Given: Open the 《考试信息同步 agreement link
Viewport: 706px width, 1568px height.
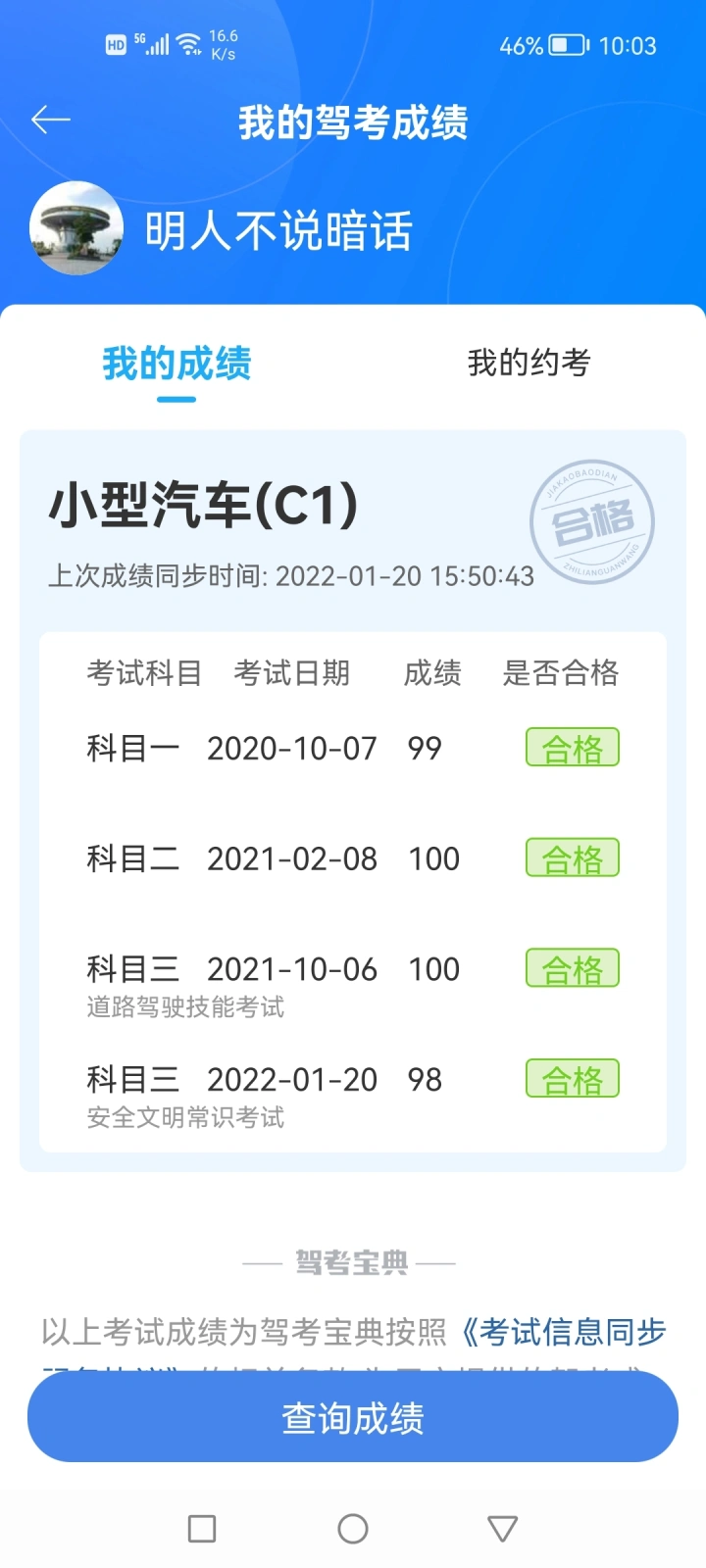Looking at the screenshot, I should [563, 1332].
